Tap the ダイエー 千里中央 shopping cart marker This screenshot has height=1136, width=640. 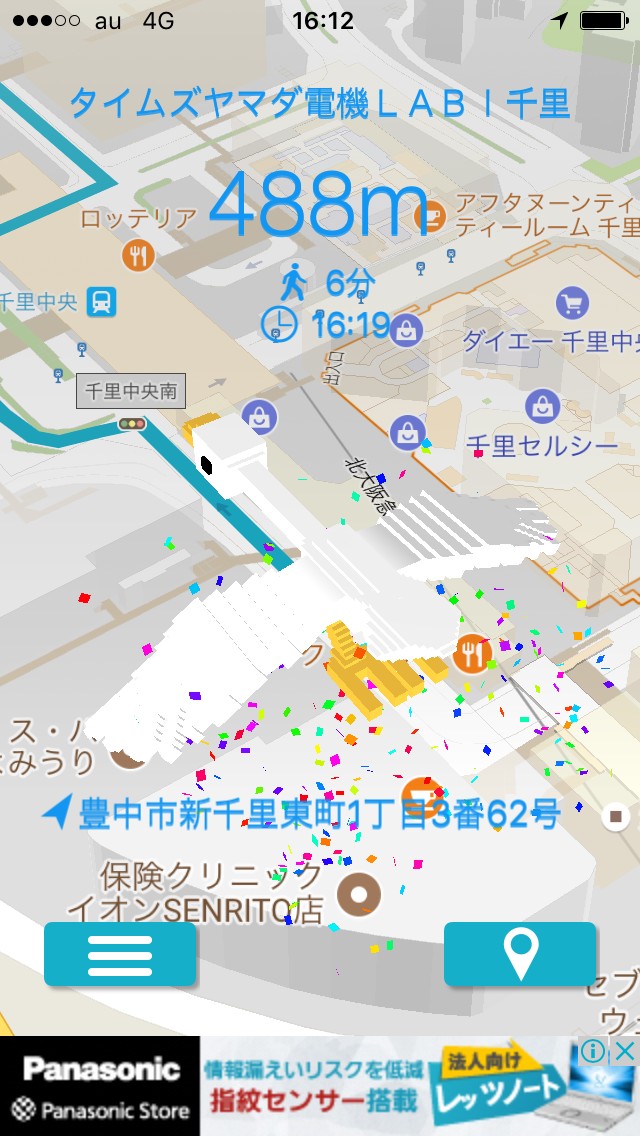(x=571, y=303)
